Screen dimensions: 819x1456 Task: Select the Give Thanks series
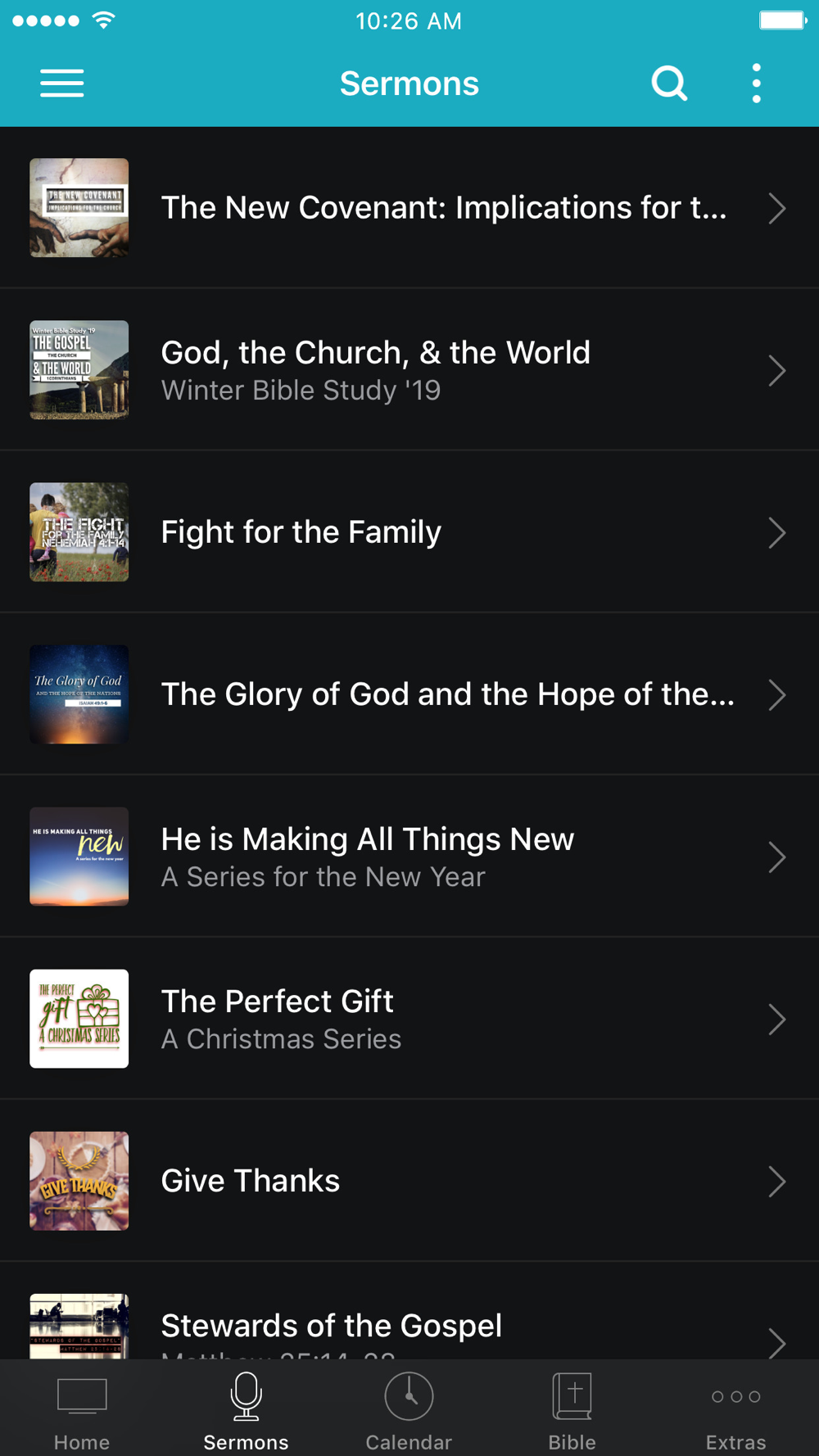(x=409, y=1181)
